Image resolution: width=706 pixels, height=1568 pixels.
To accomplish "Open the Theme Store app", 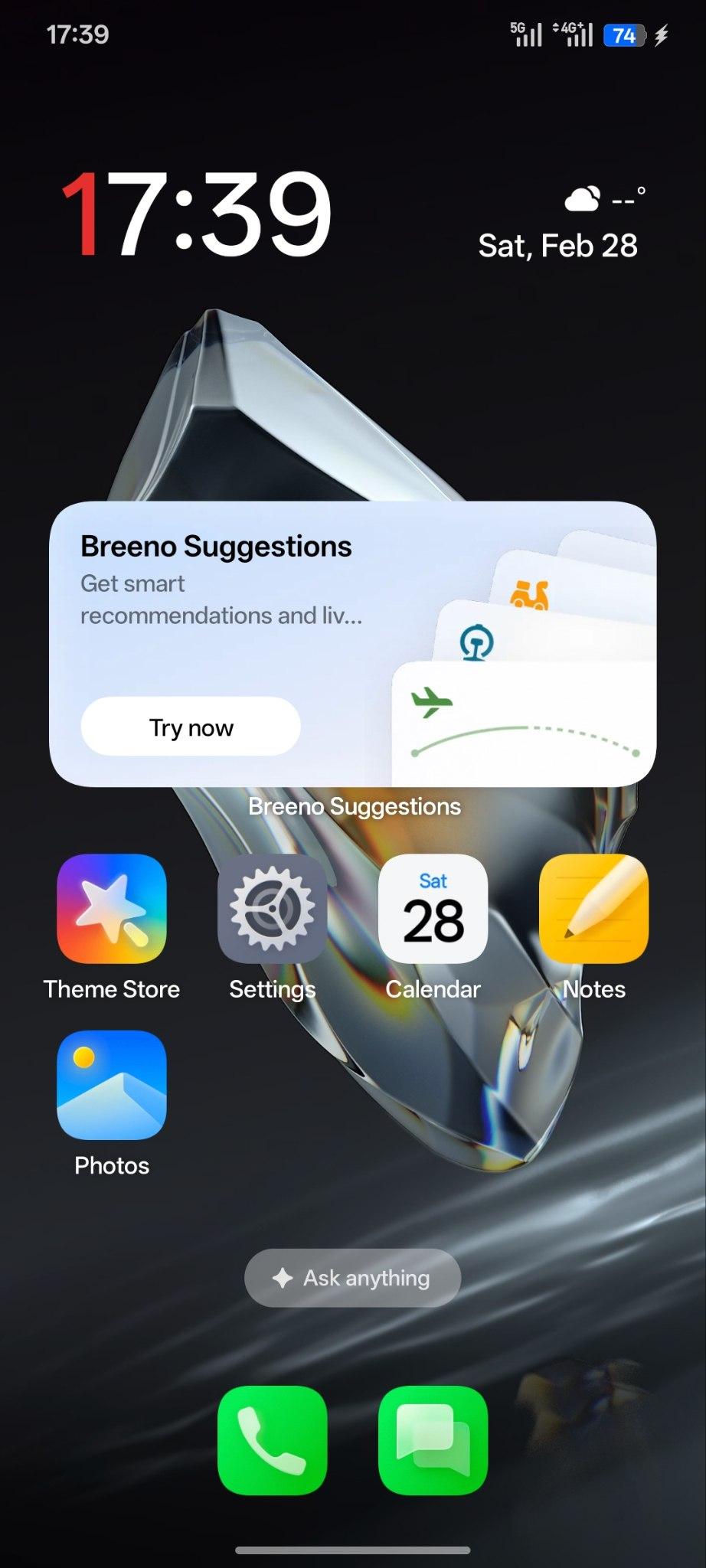I will tap(112, 909).
